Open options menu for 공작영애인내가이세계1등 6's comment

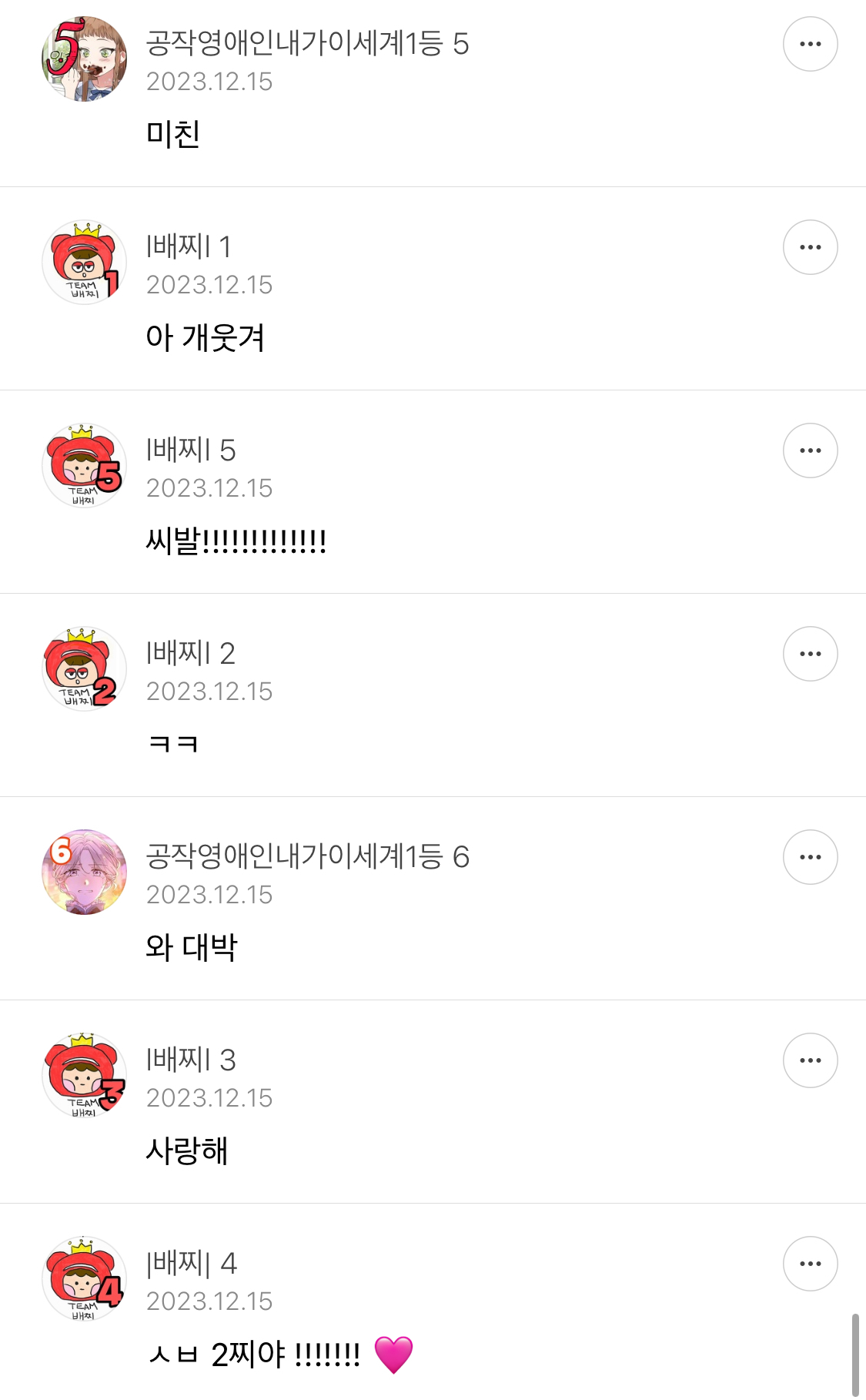pyautogui.click(x=810, y=856)
